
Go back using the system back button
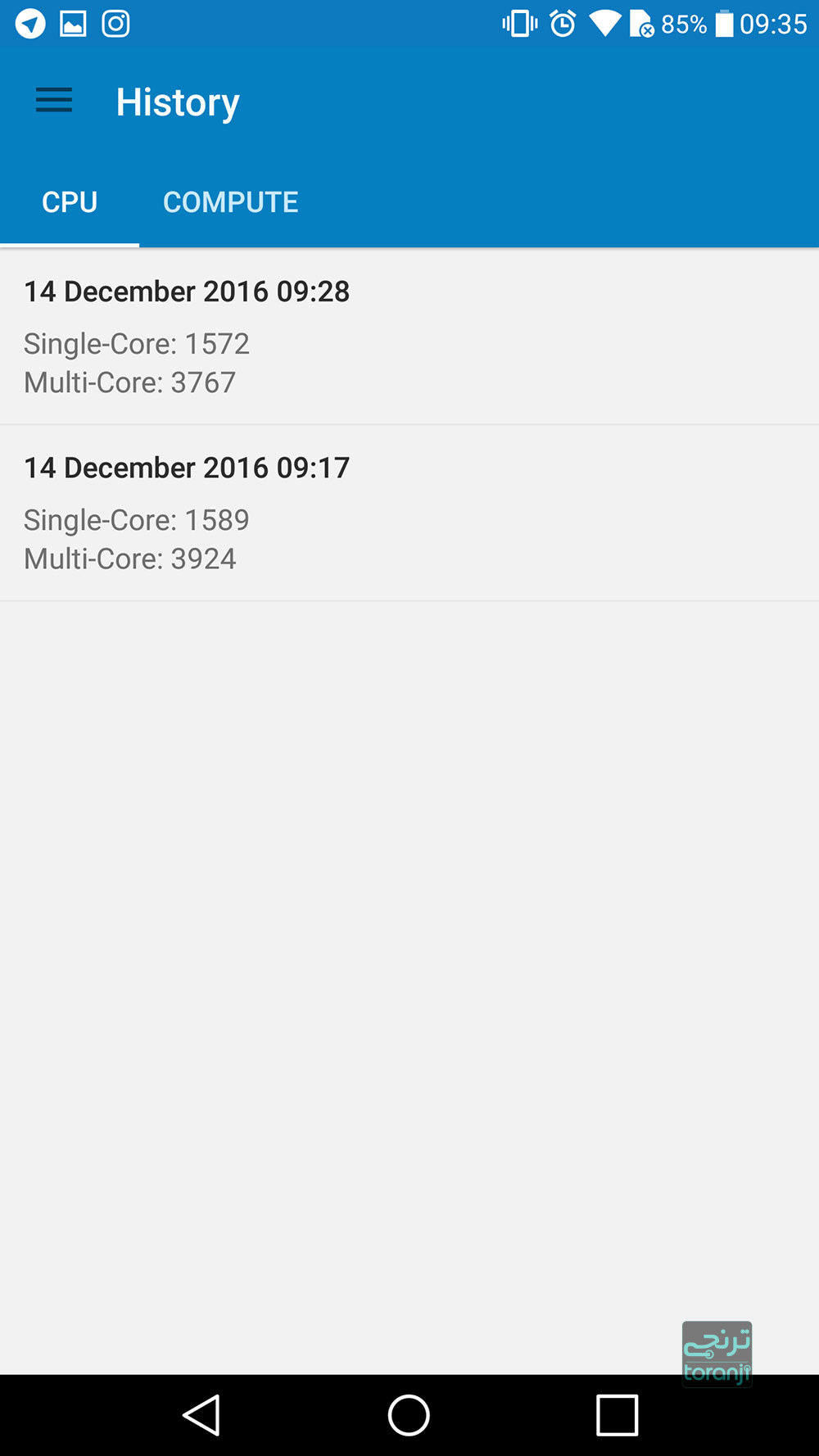point(201,1414)
